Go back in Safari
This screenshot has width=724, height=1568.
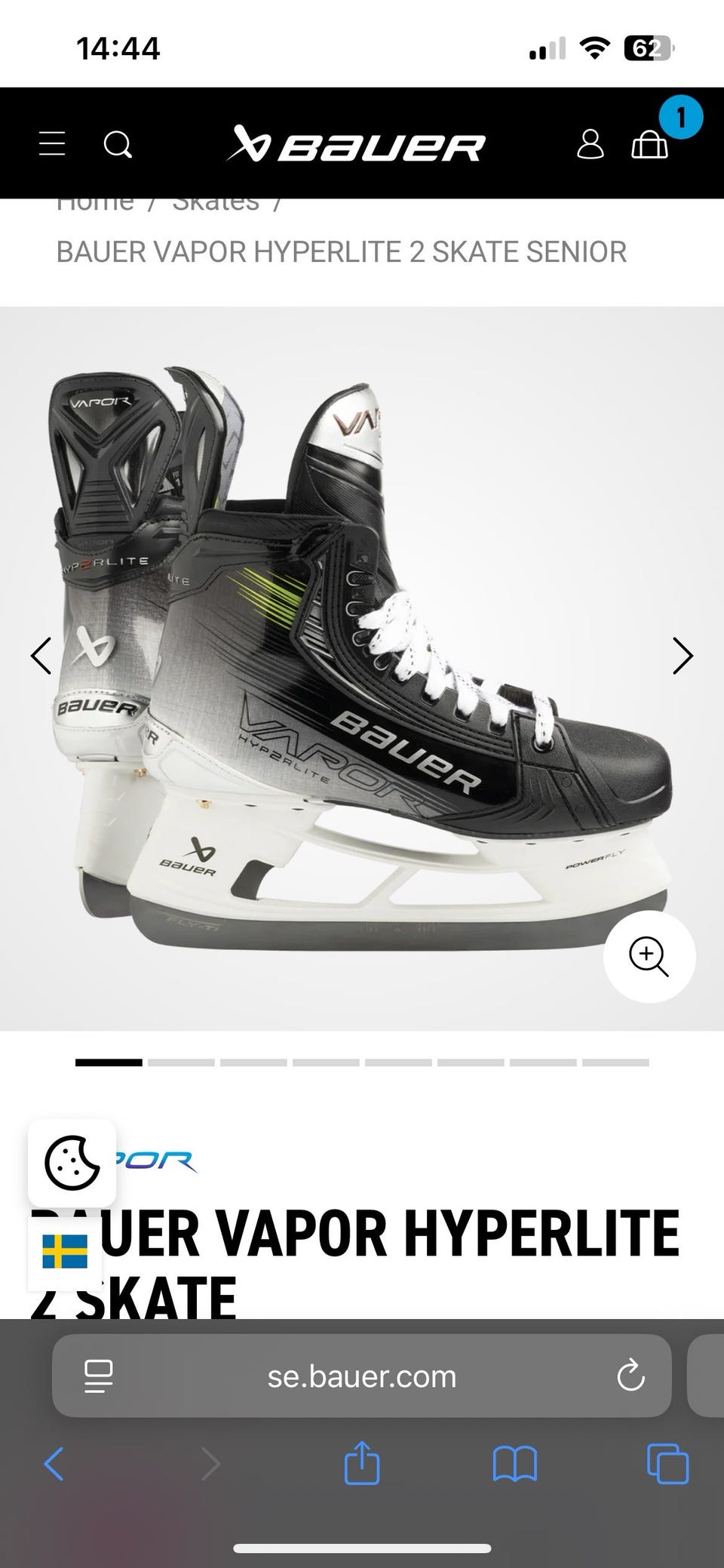(54, 1465)
